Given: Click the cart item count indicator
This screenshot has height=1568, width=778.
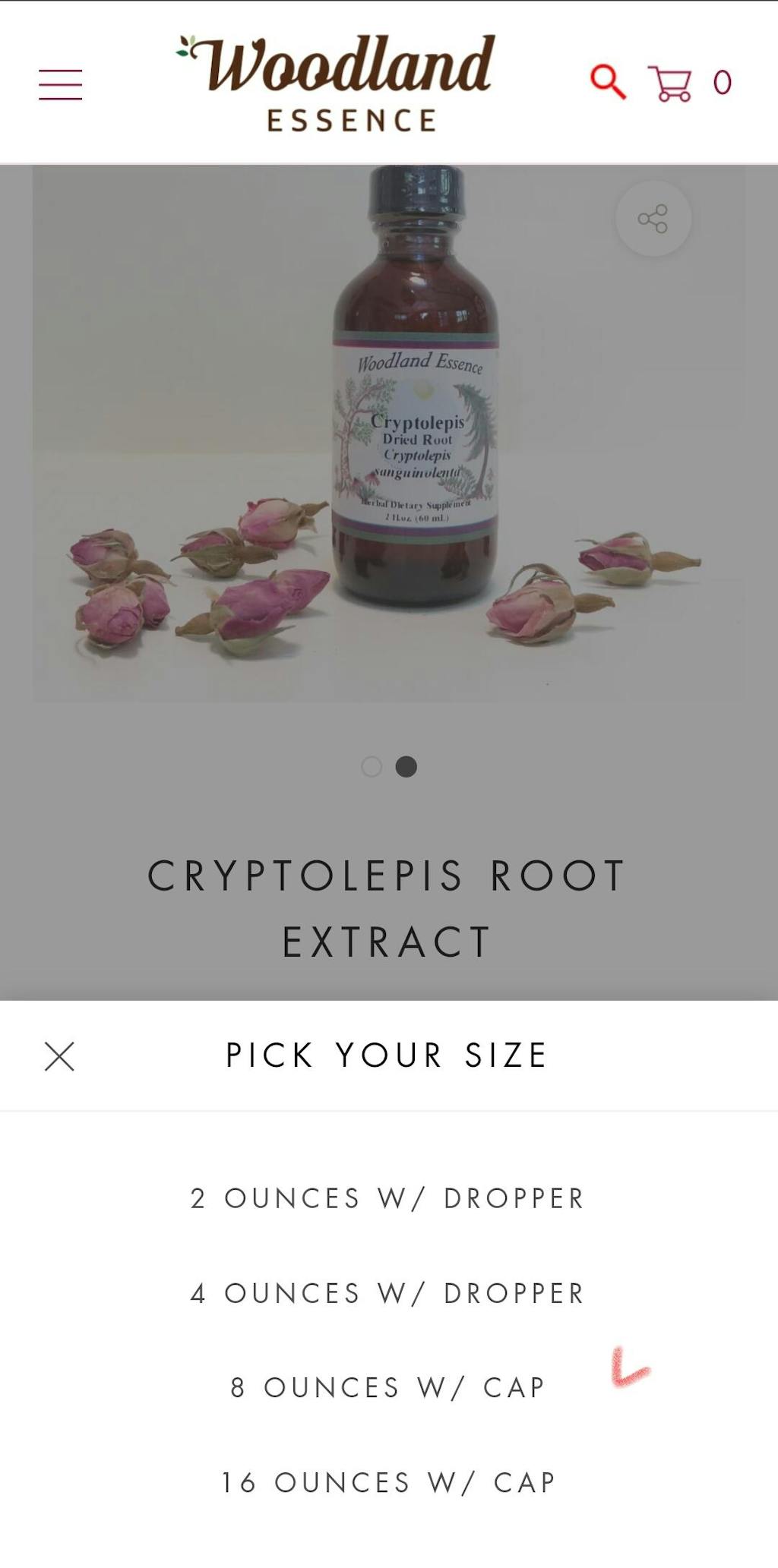Looking at the screenshot, I should coord(723,84).
